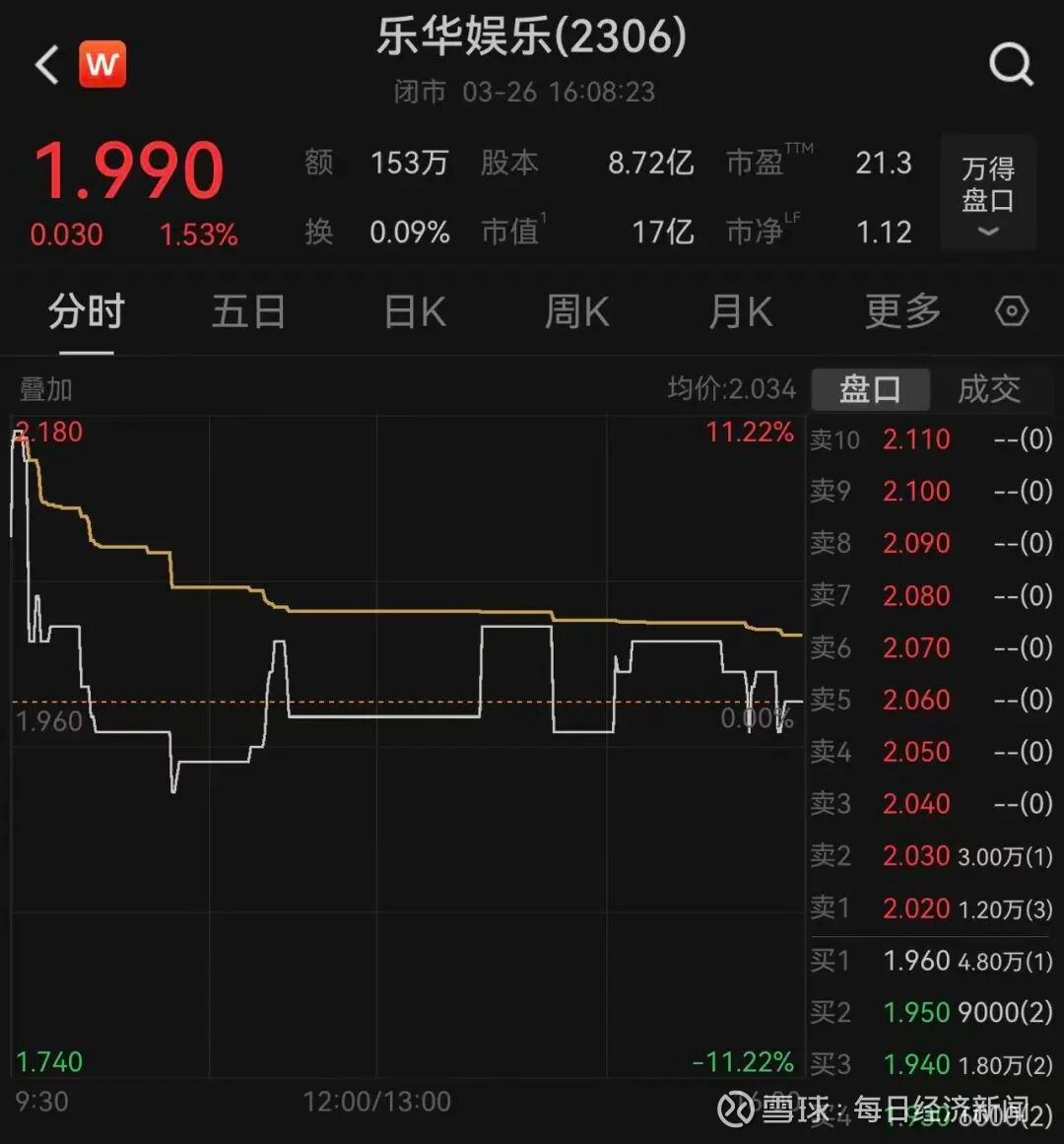Screen dimensions: 1064x1144
Task: Go back using the arrow icon
Action: pyautogui.click(x=47, y=66)
